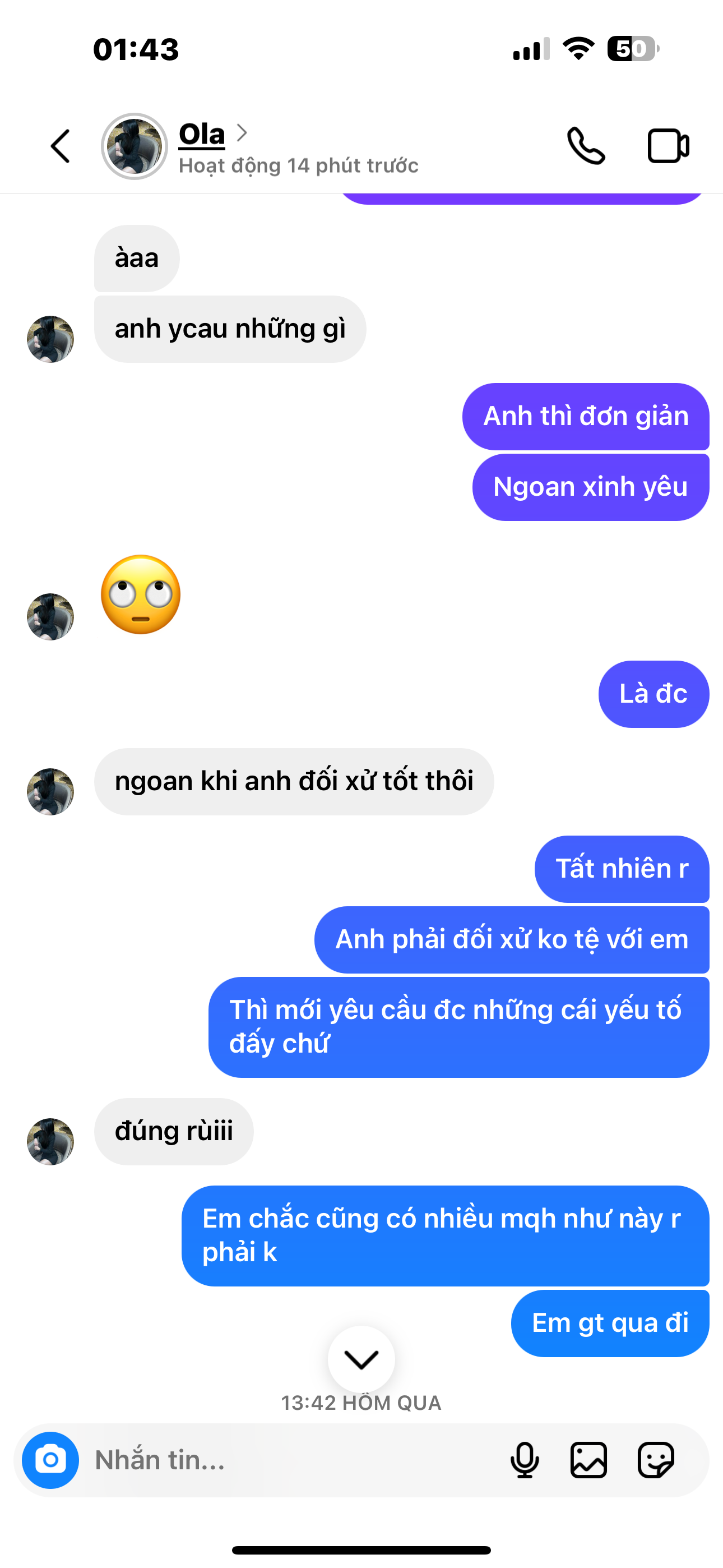The image size is (723, 1568).
Task: Tap Ola's profile picture in the header
Action: tap(134, 146)
